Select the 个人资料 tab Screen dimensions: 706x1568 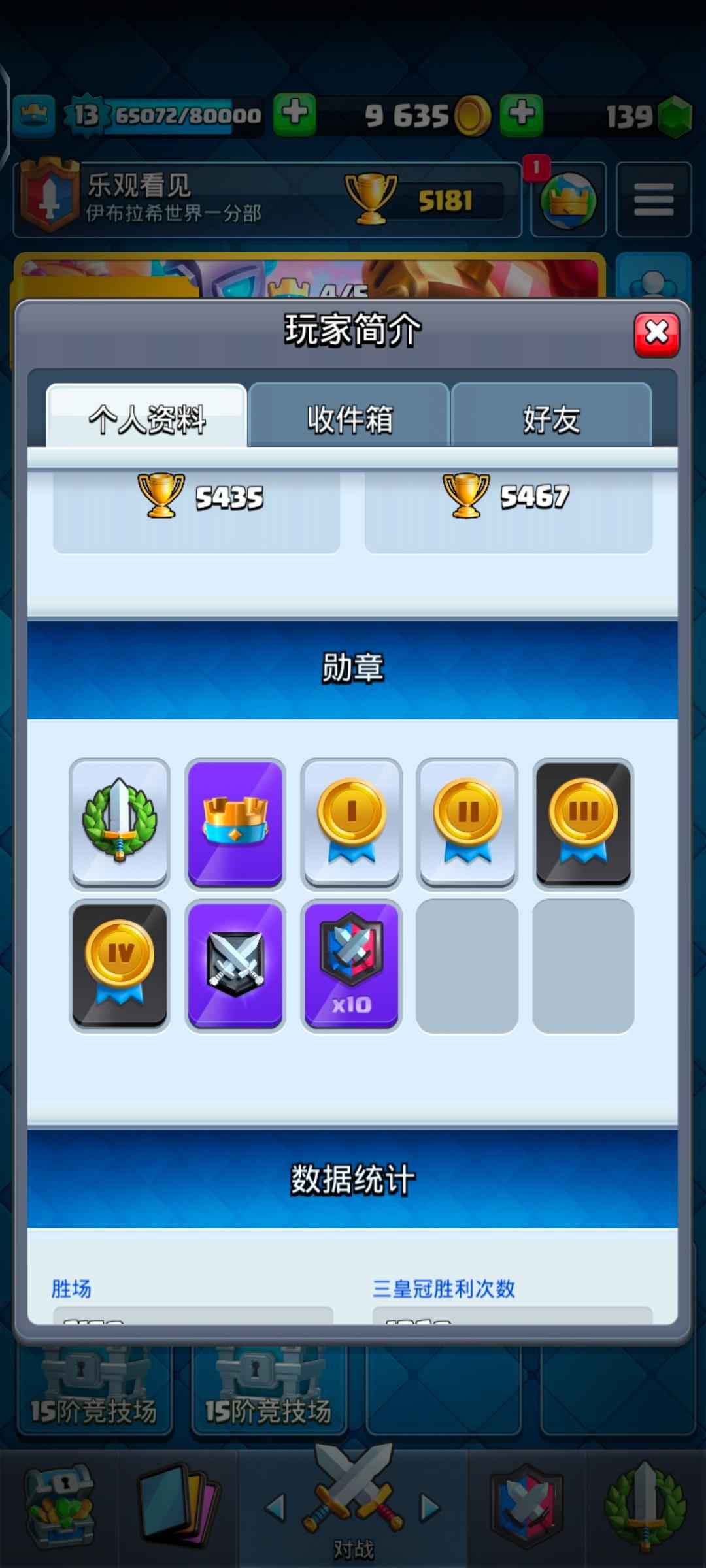pos(147,418)
